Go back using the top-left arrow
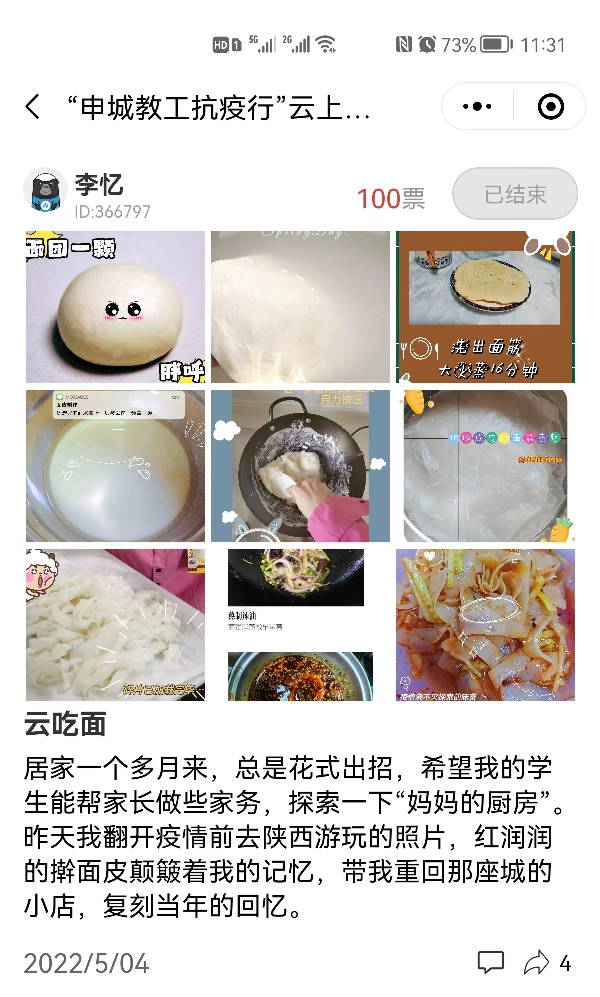Viewport: 600px width, 997px height. tap(33, 106)
